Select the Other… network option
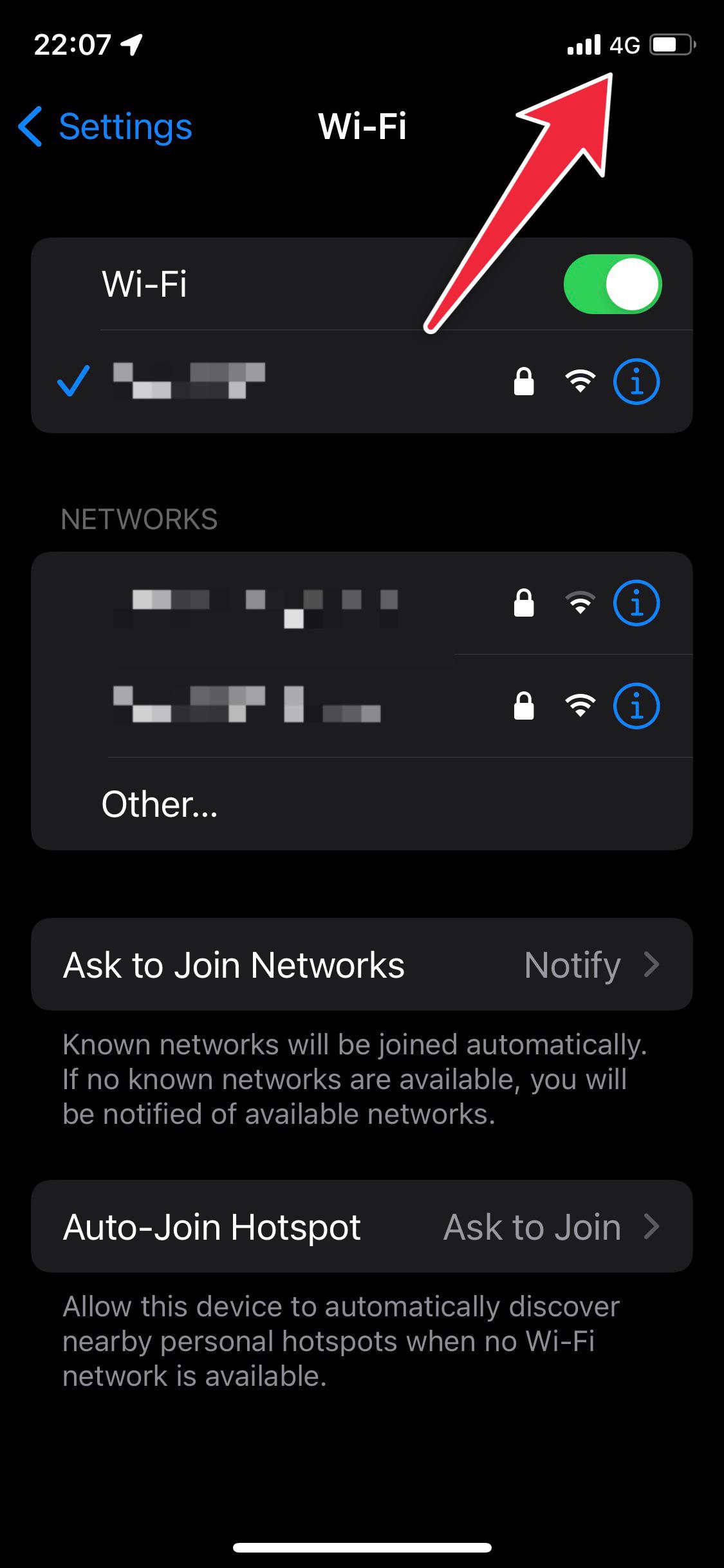 (160, 804)
